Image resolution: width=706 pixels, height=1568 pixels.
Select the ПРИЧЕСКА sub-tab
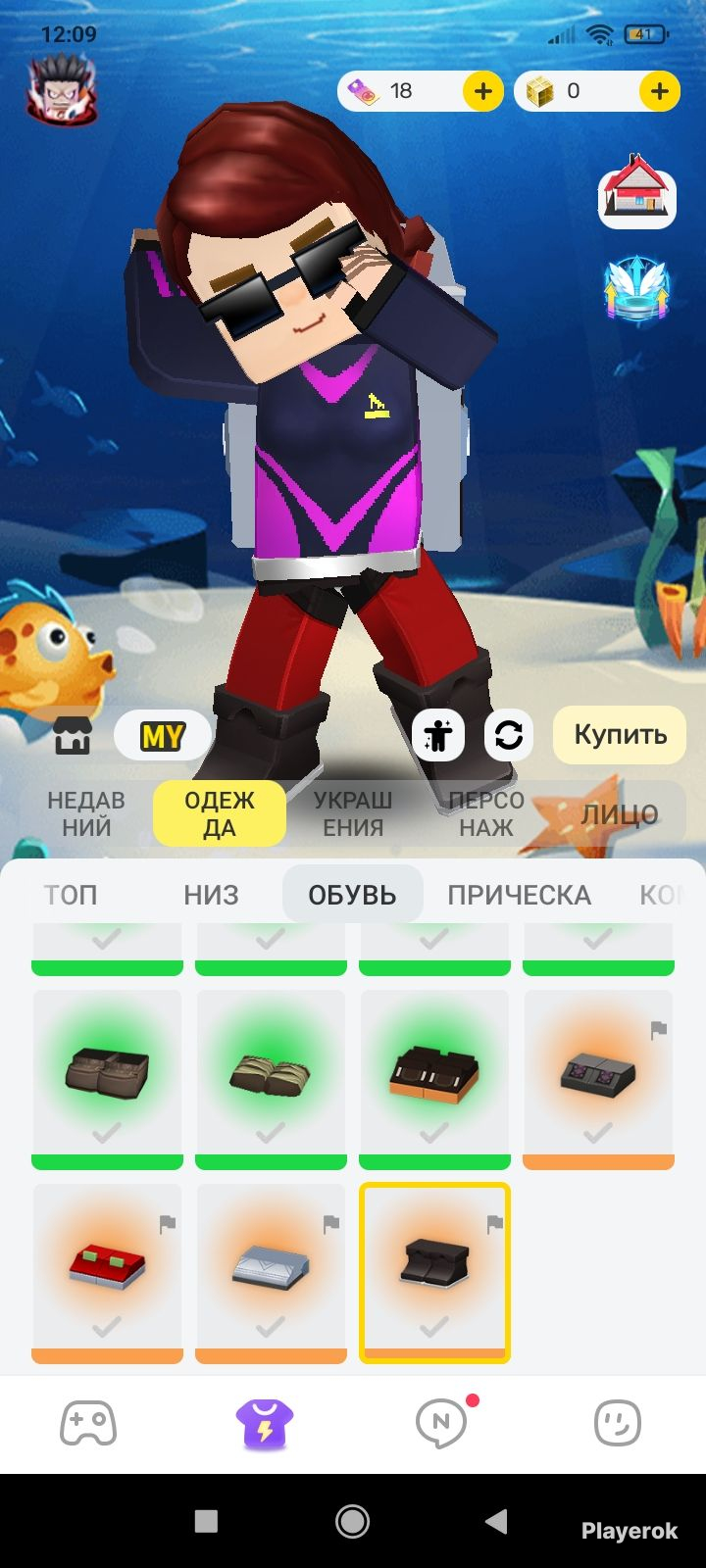pos(520,895)
